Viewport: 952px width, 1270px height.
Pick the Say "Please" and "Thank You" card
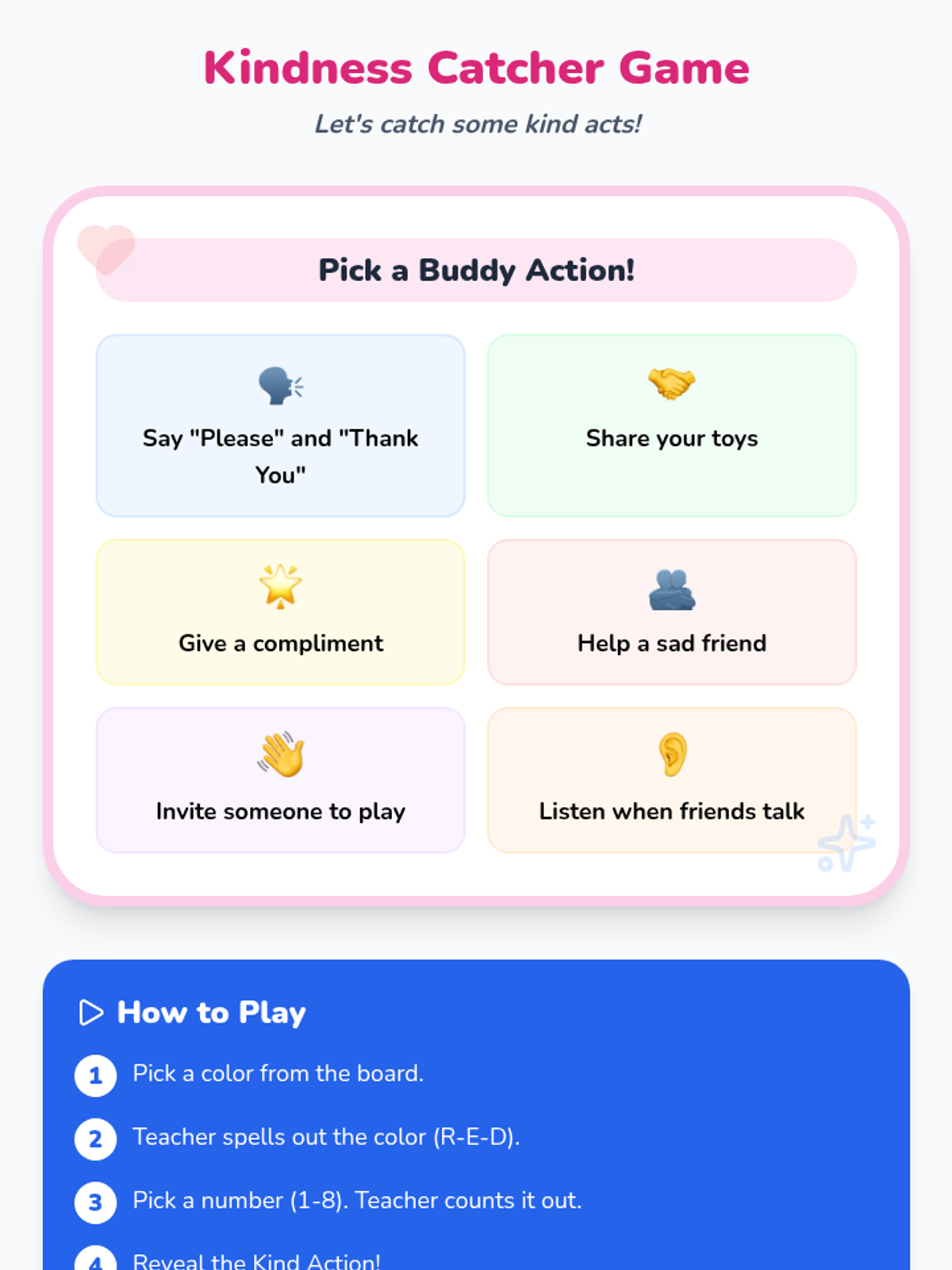[x=280, y=426]
